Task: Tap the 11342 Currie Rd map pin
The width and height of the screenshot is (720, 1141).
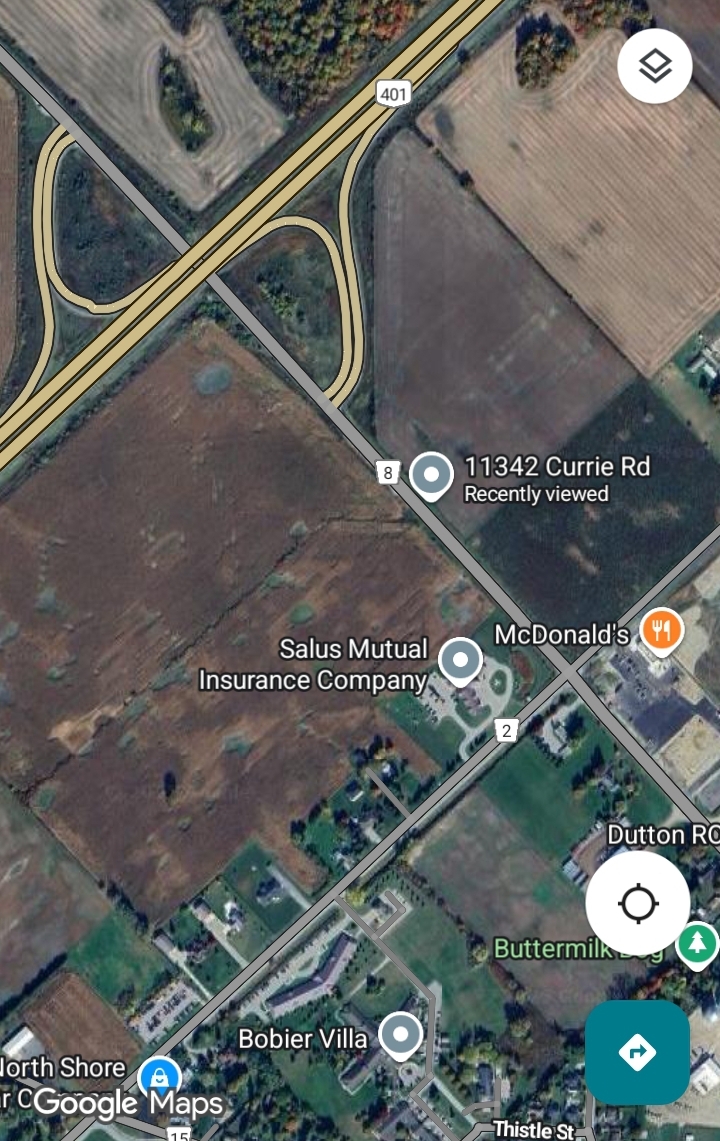Action: point(434,471)
